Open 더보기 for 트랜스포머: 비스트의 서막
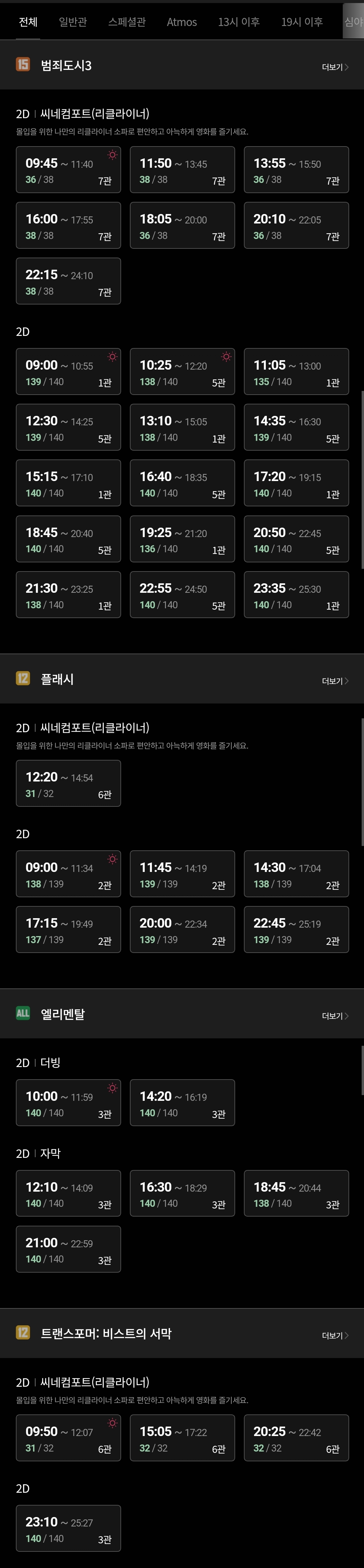364x1568 pixels. coord(335,1335)
